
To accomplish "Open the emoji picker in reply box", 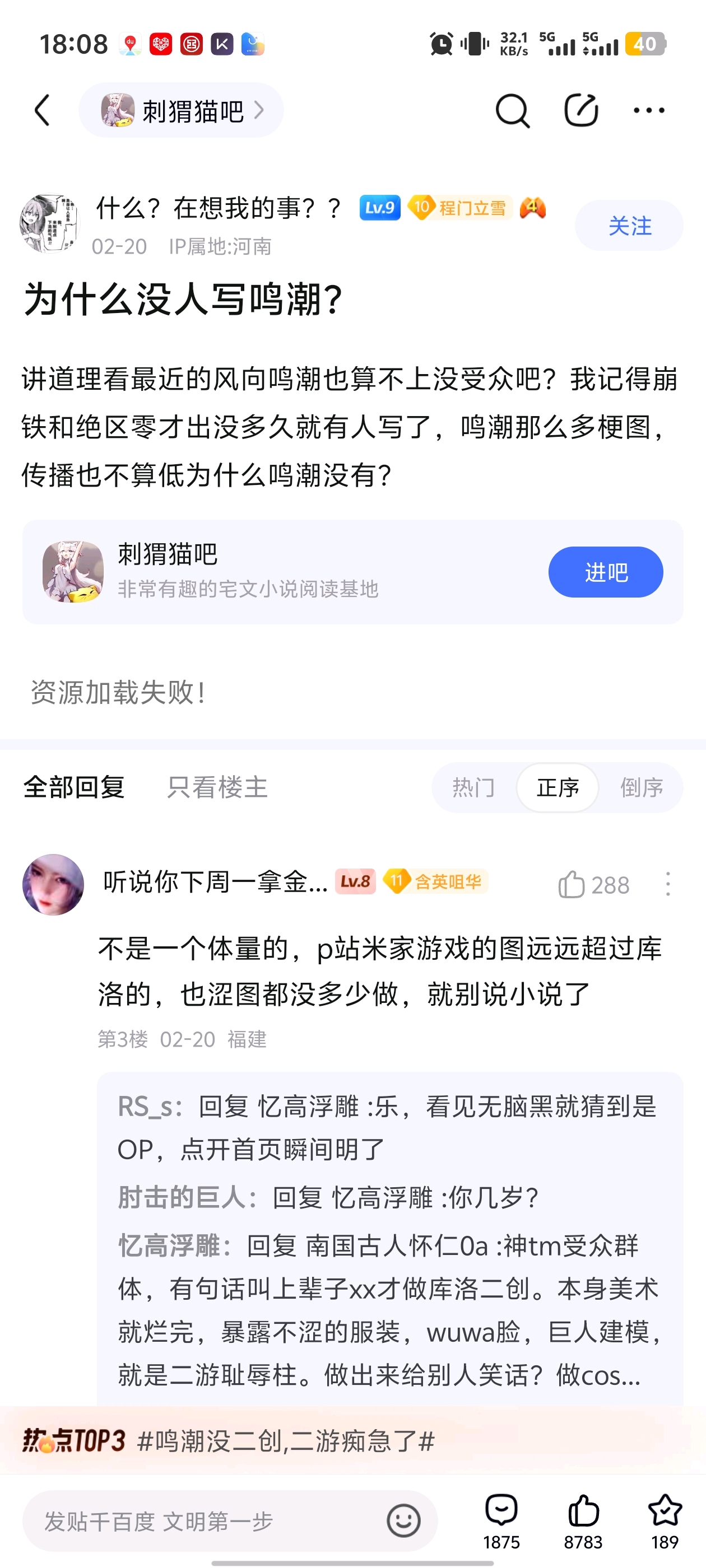I will point(403,1521).
